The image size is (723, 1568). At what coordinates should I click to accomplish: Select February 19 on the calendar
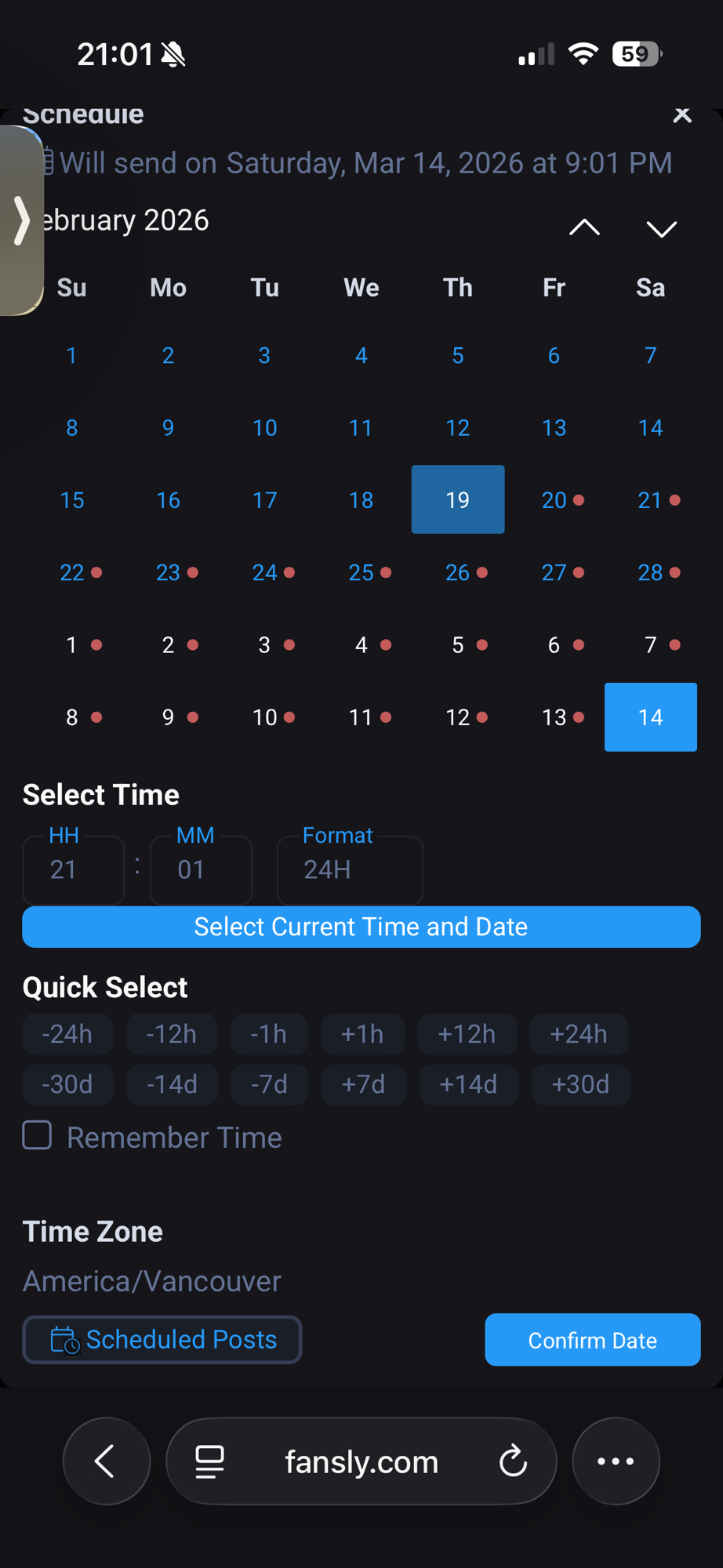(x=457, y=499)
